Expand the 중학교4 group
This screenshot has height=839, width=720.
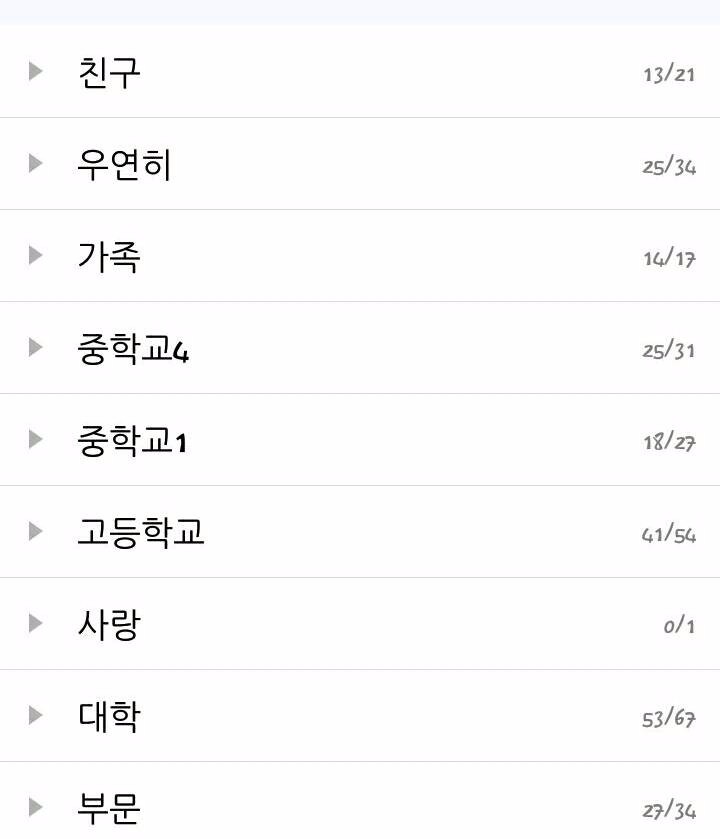(x=36, y=347)
